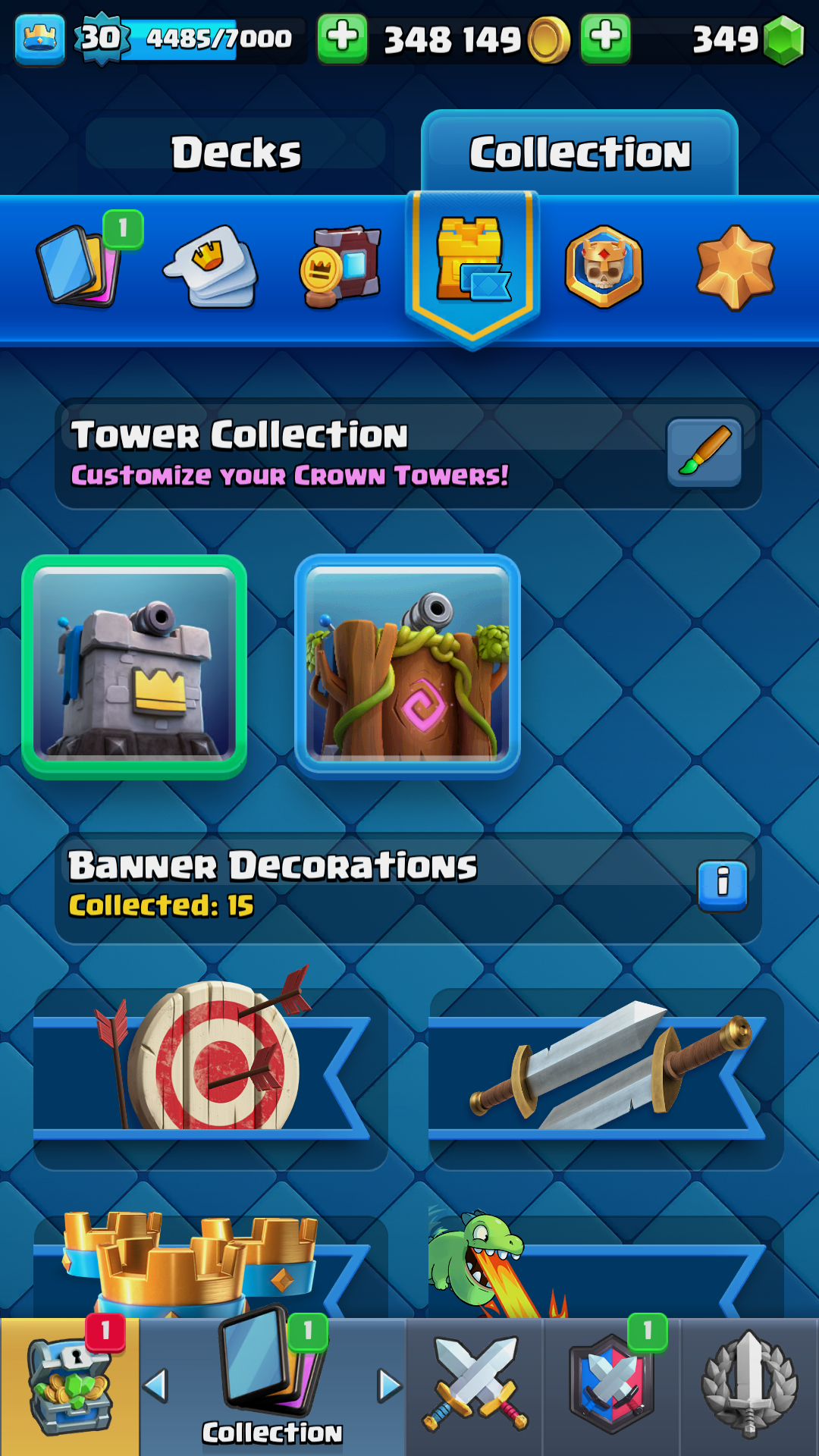Open the star points tab
Viewport: 819px width, 1456px height.
pyautogui.click(x=736, y=267)
